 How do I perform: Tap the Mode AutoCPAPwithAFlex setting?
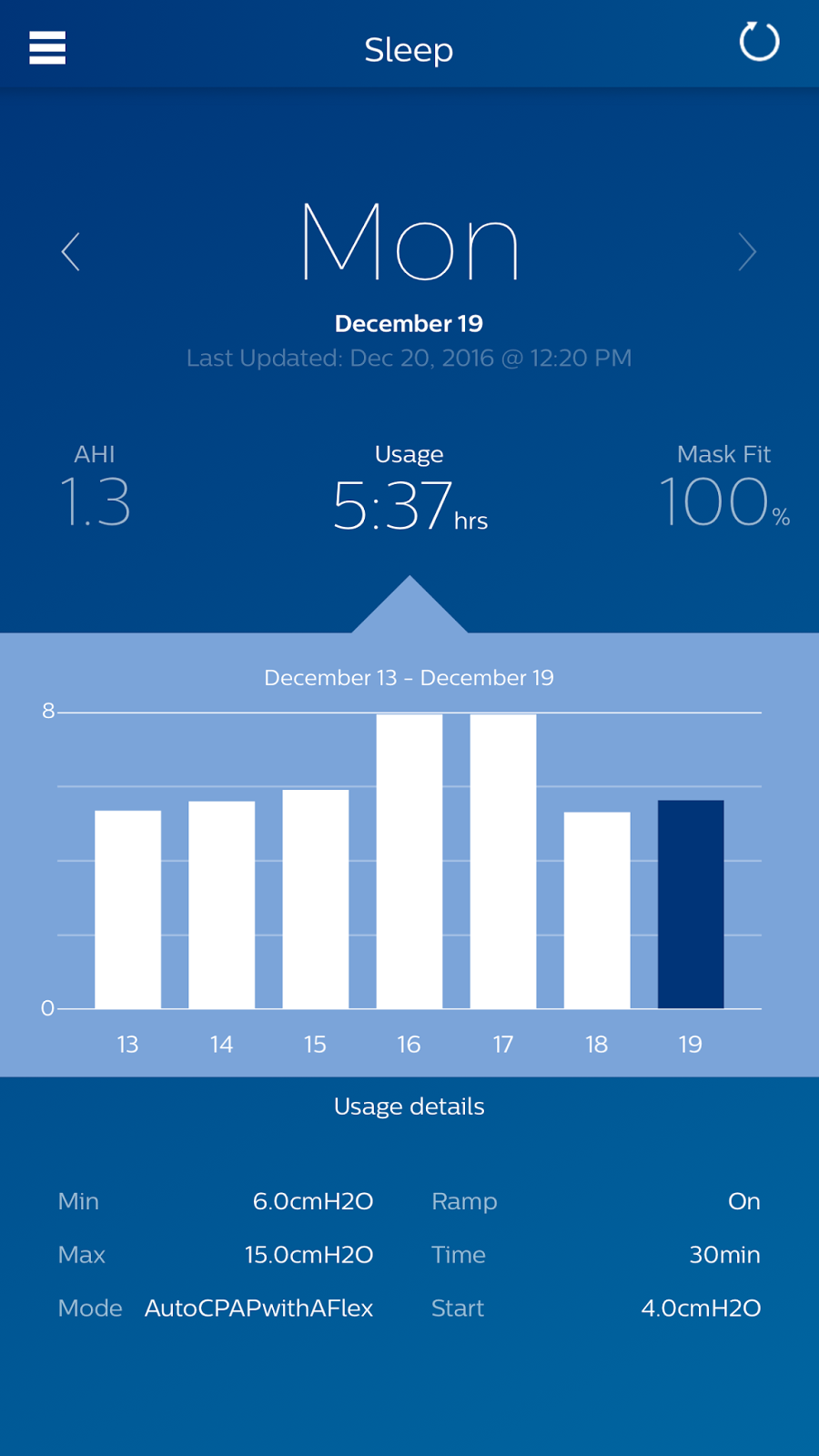258,1309
